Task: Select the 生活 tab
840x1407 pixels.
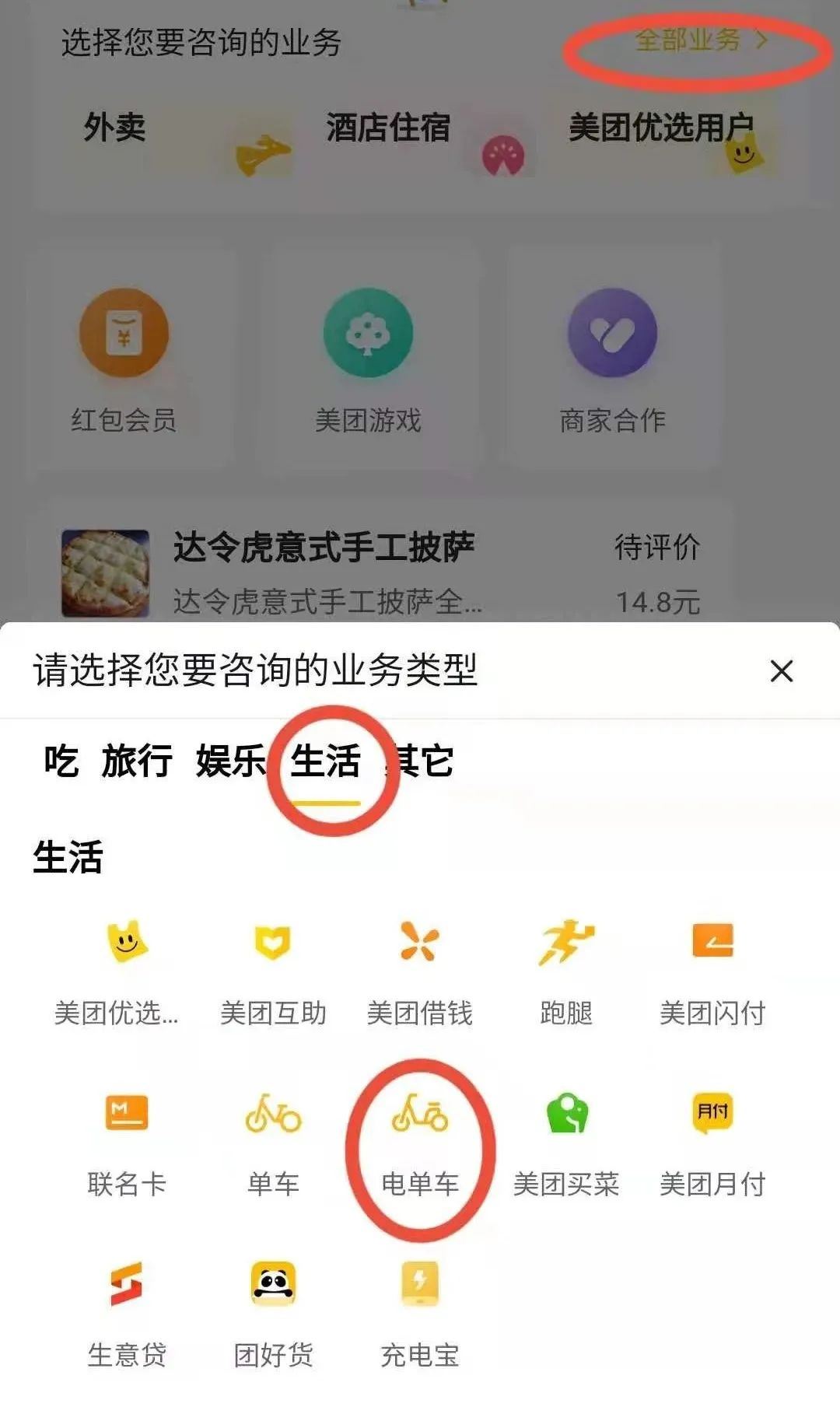Action: coord(325,761)
